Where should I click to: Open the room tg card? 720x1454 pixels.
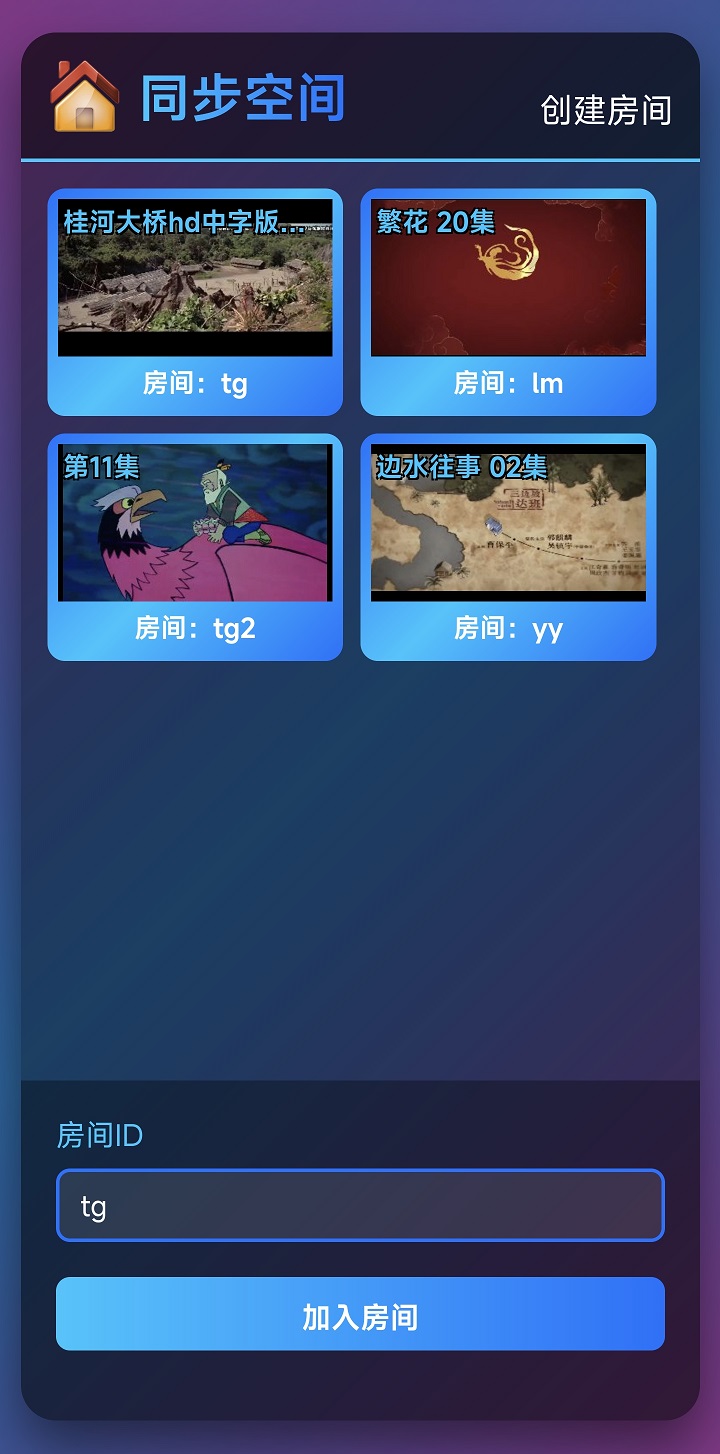195,302
